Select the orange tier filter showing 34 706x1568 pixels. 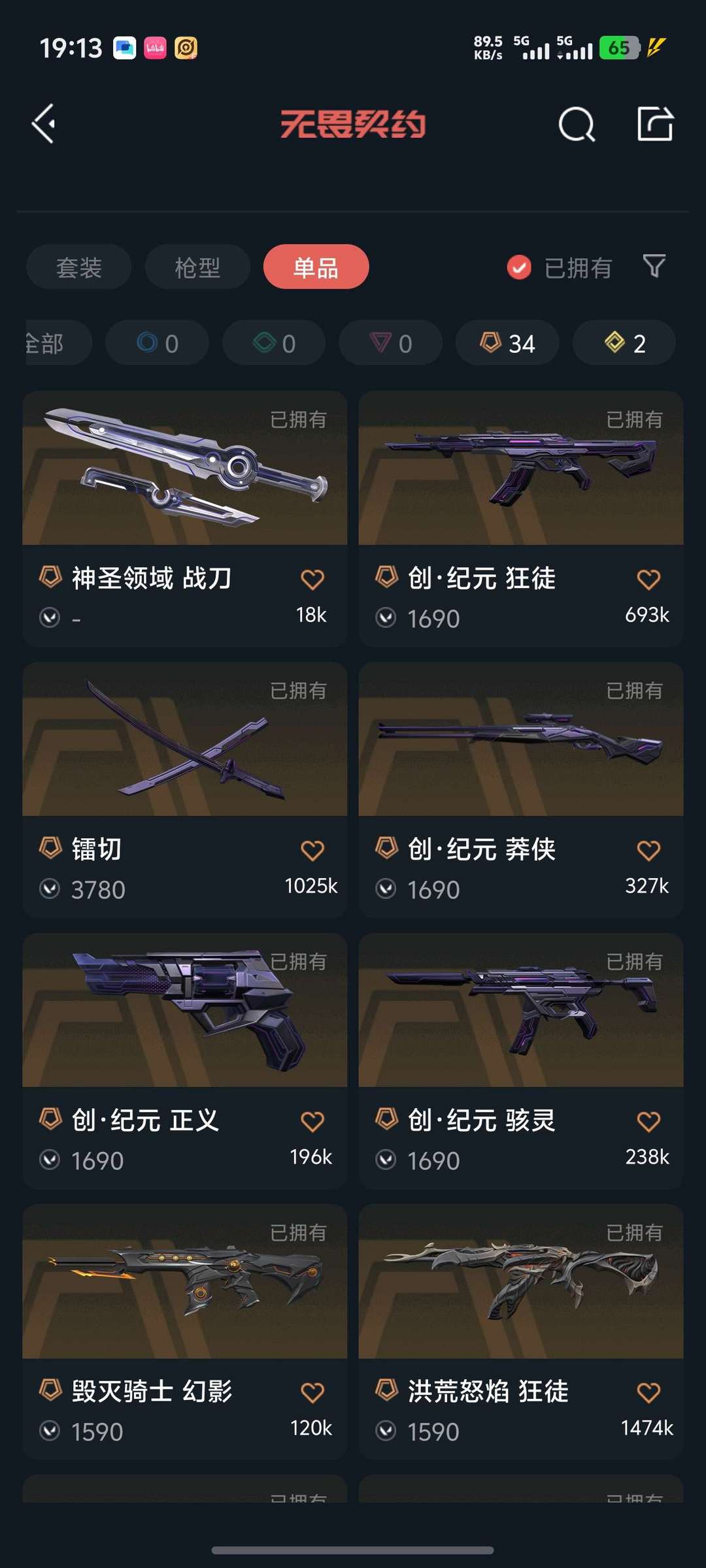[507, 342]
